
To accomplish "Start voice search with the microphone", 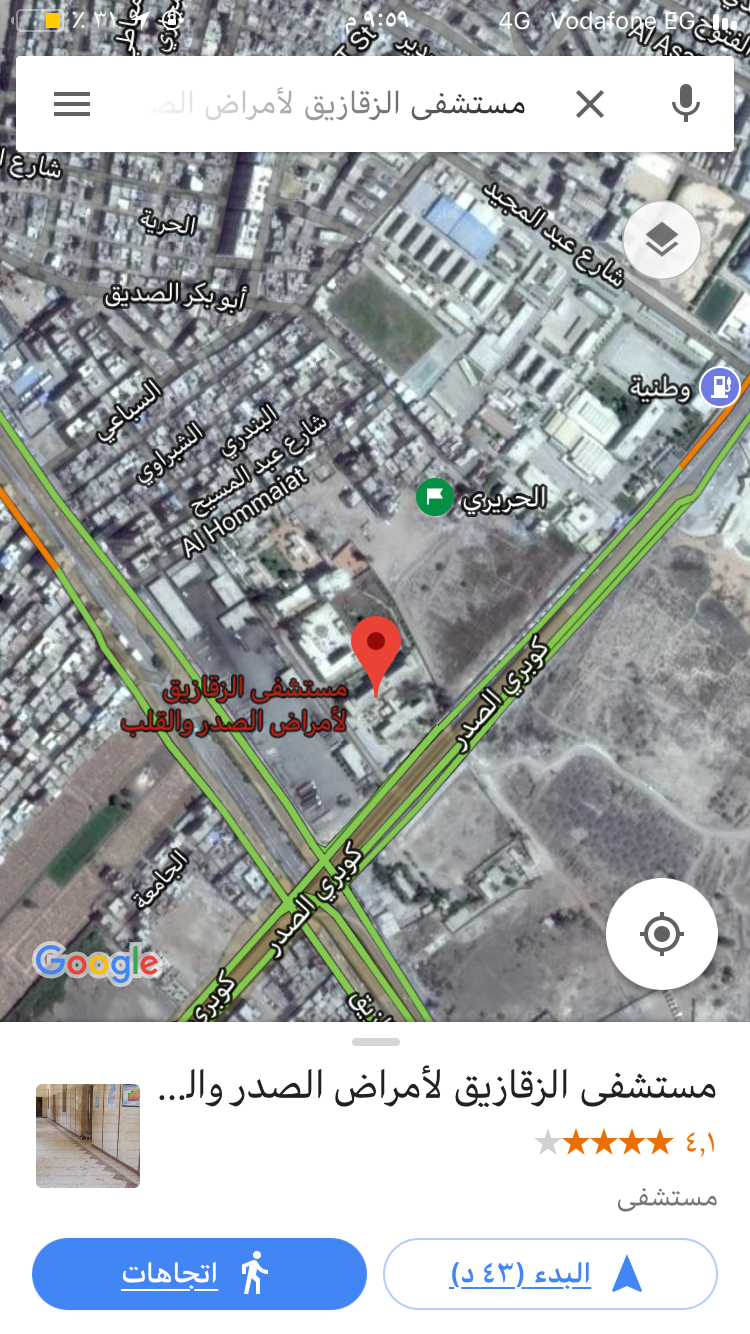I will coord(685,104).
